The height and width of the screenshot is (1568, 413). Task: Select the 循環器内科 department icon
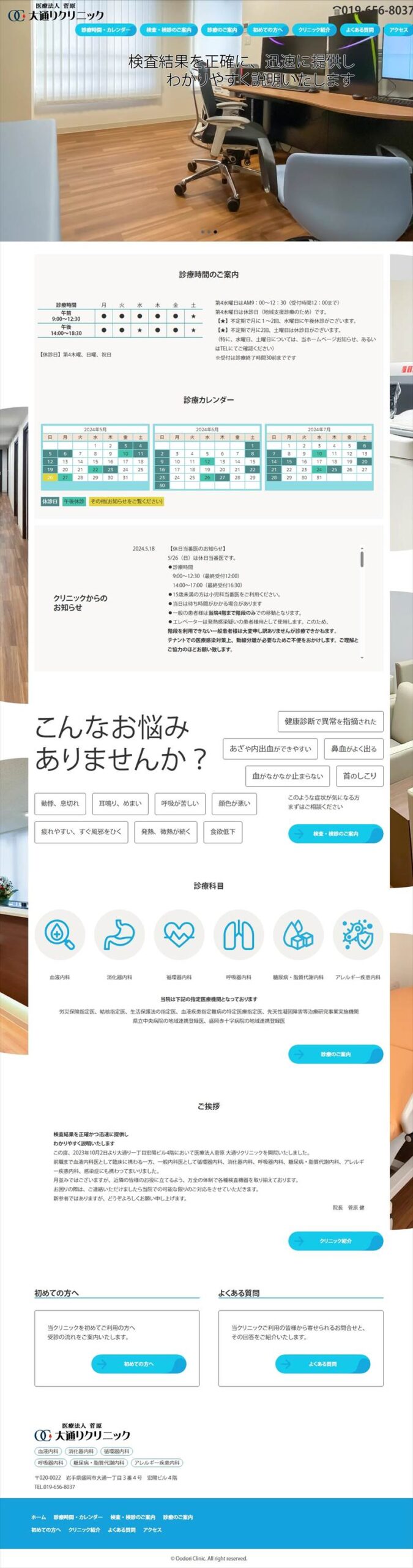pyautogui.click(x=179, y=934)
